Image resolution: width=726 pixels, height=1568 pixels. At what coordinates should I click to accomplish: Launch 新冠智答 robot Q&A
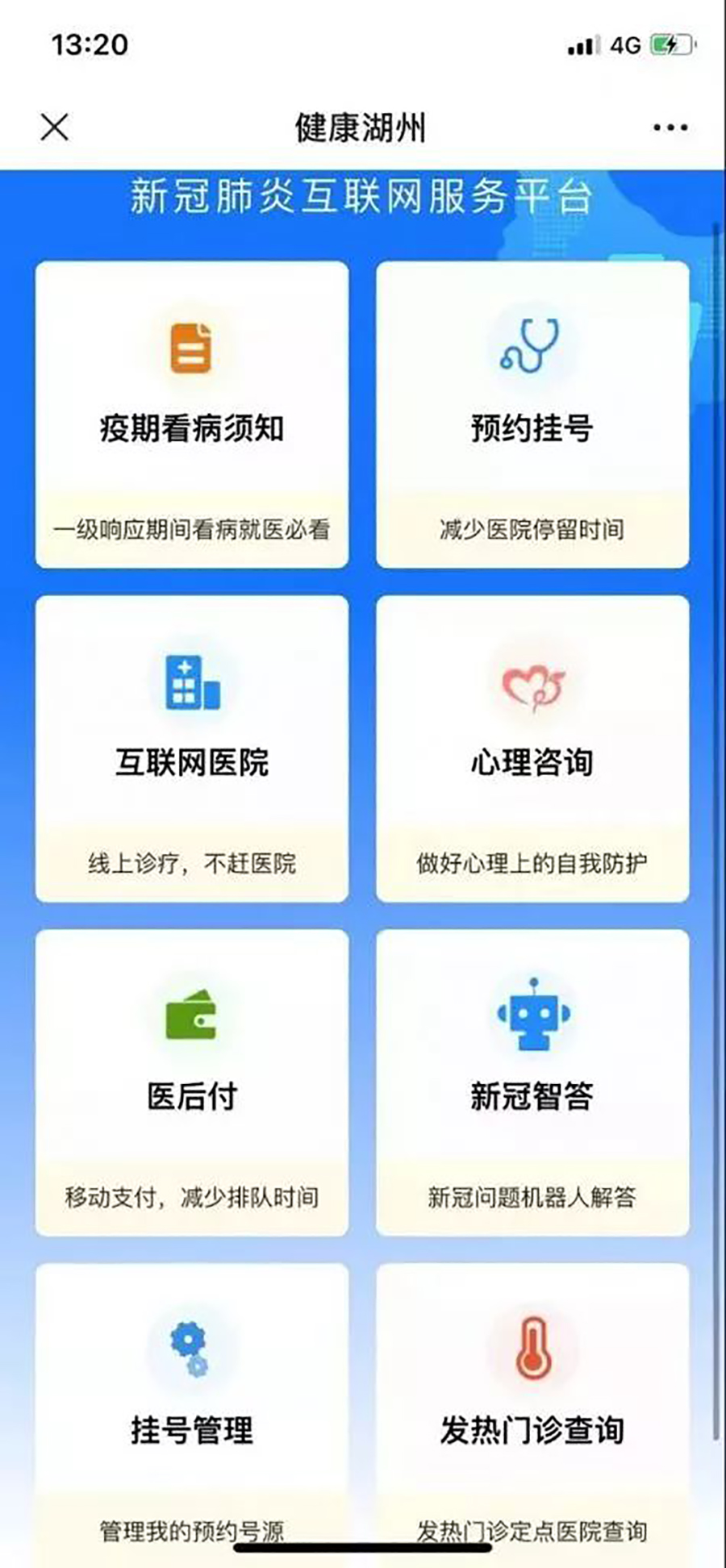532,1082
